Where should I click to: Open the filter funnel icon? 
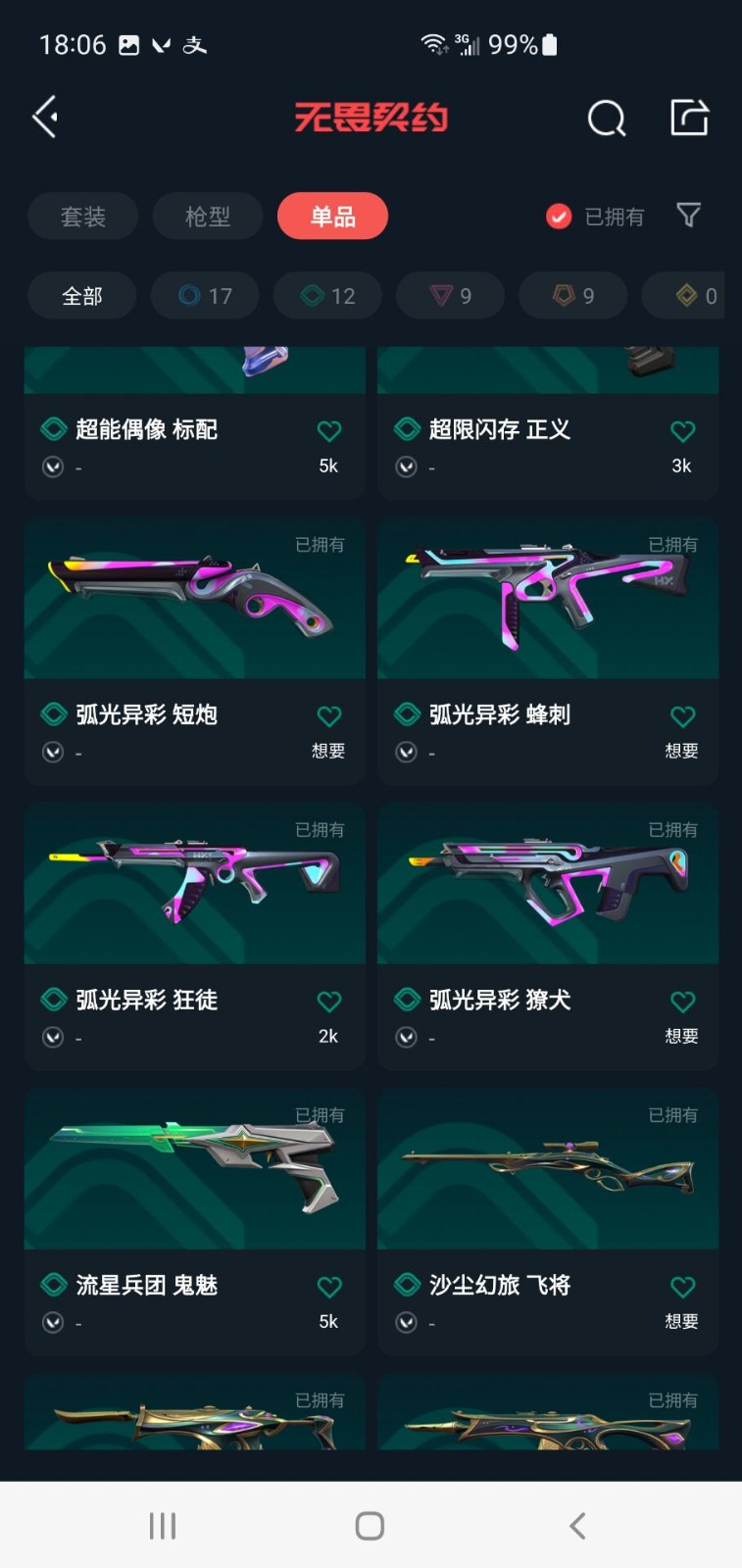(689, 216)
